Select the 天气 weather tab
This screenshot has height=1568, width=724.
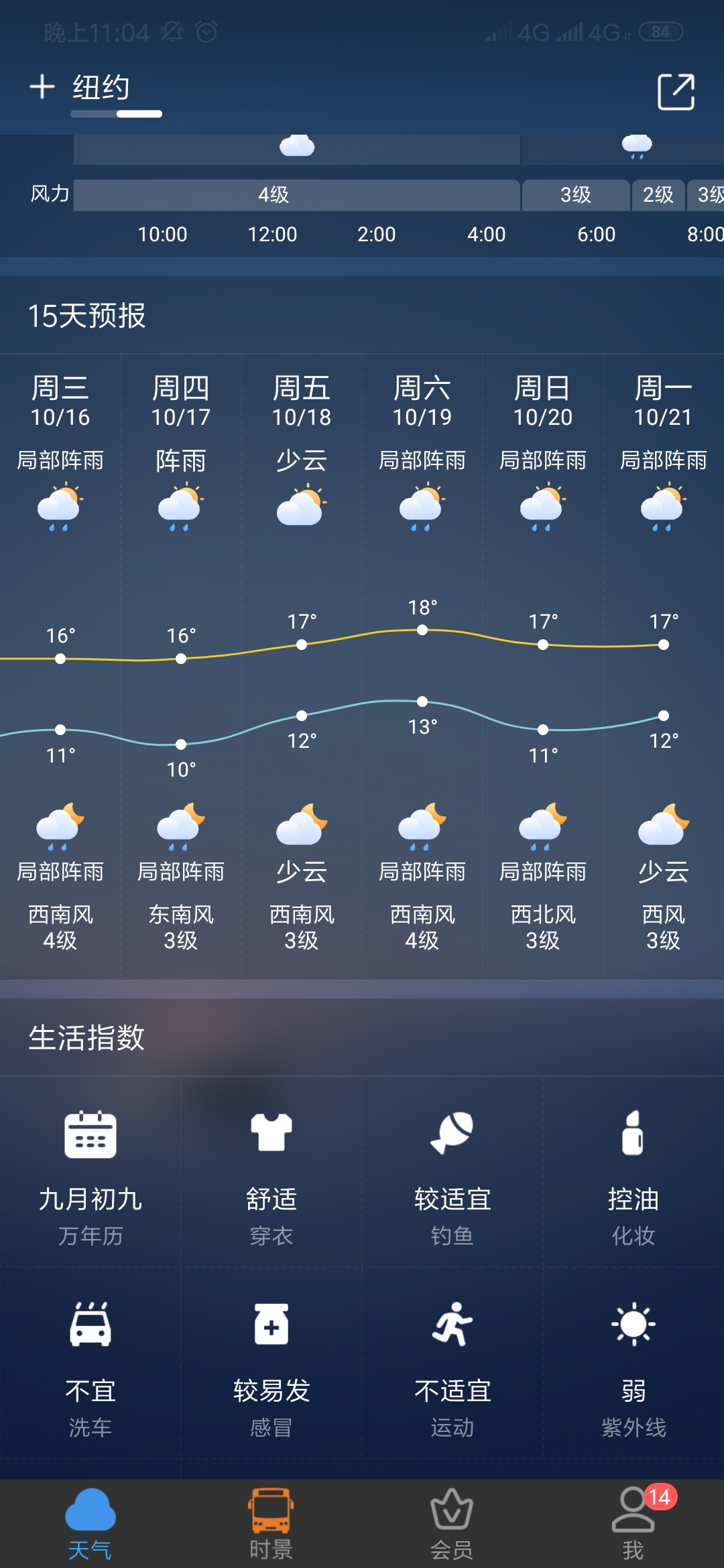(x=90, y=1524)
